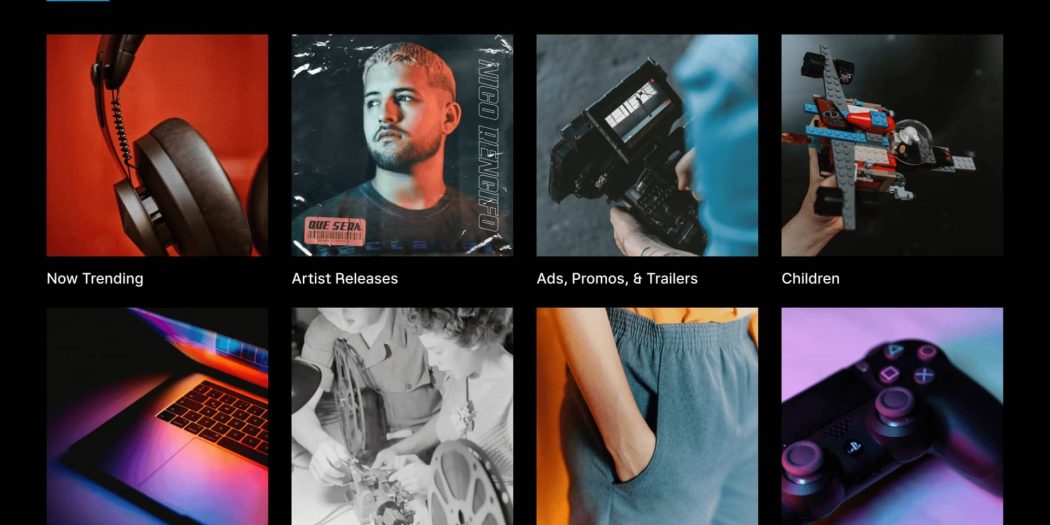The width and height of the screenshot is (1050, 525).
Task: Select the Ads, Promos, & Trailers category
Action: pyautogui.click(x=647, y=146)
